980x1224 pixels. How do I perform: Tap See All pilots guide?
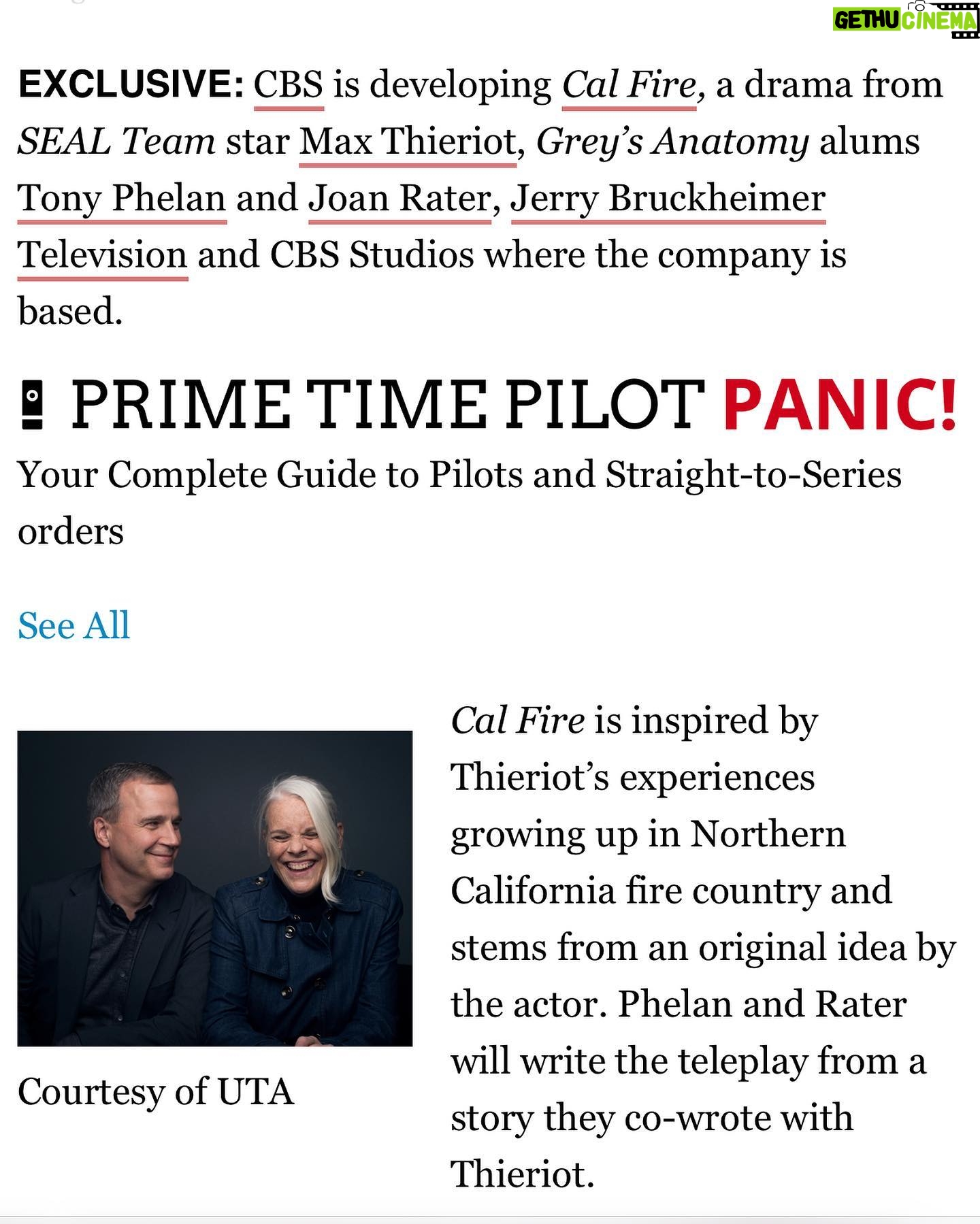(x=73, y=625)
